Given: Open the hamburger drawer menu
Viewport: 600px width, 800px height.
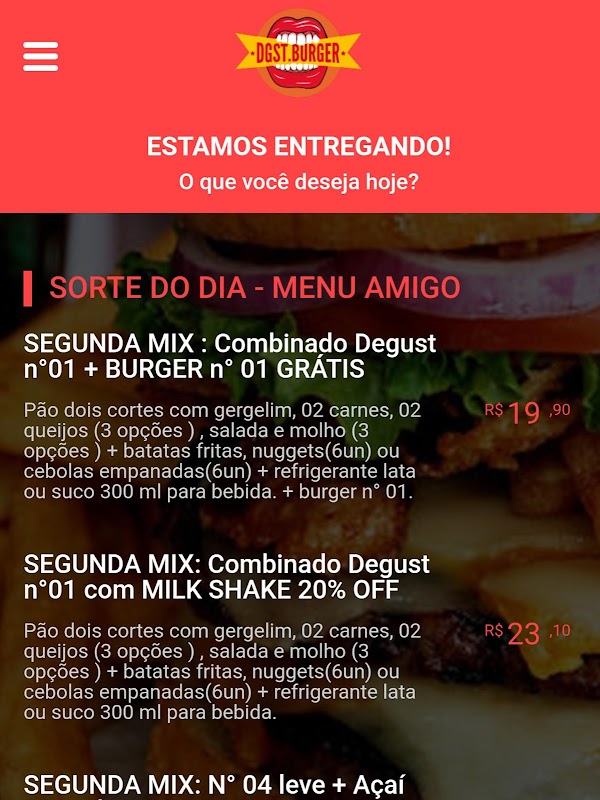Looking at the screenshot, I should click(x=41, y=56).
